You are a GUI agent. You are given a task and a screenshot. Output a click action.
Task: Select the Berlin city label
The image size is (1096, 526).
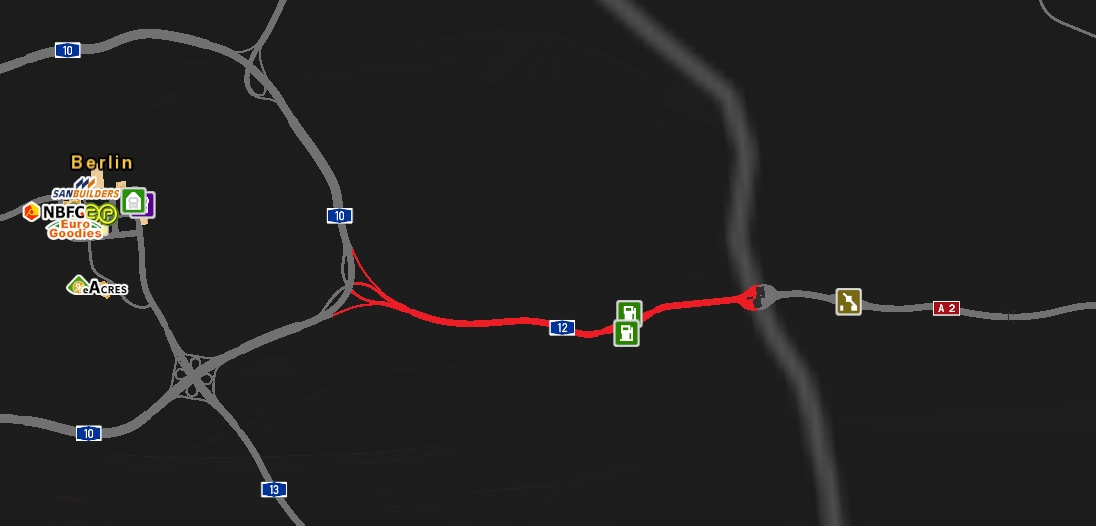[x=102, y=162]
